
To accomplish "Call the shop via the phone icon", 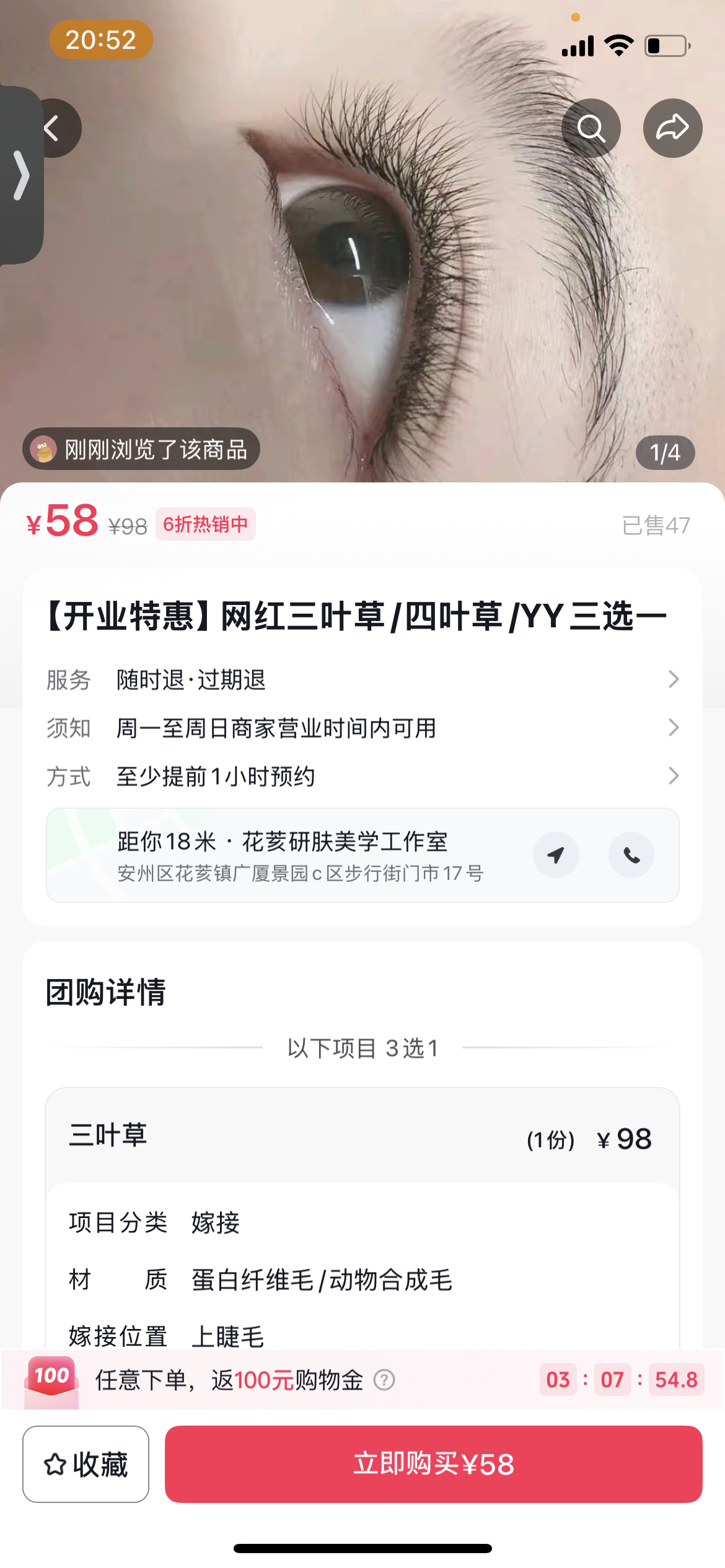I will pyautogui.click(x=631, y=855).
